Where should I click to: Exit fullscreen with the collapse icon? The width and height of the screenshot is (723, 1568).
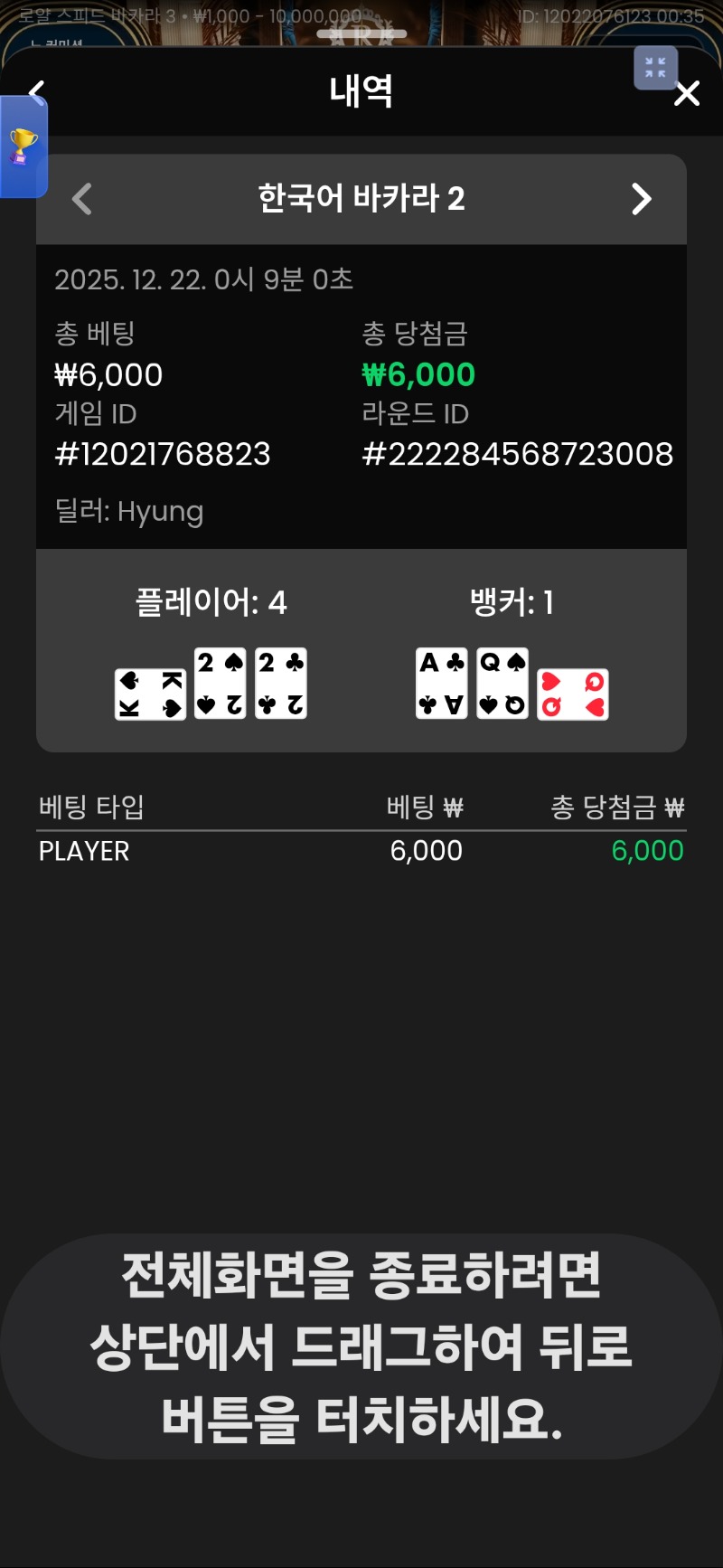coord(655,68)
